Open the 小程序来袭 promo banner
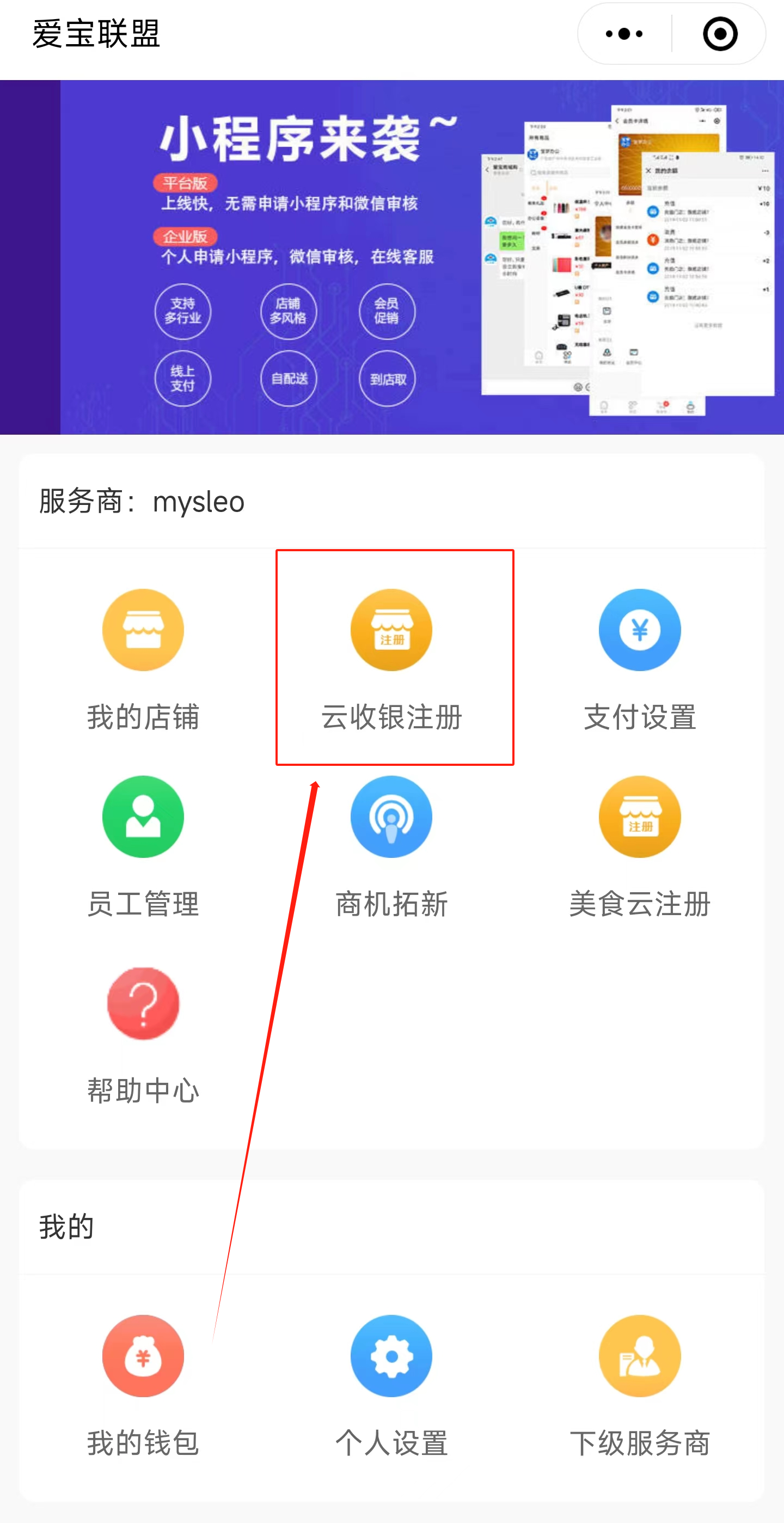784x1523 pixels. point(391,257)
